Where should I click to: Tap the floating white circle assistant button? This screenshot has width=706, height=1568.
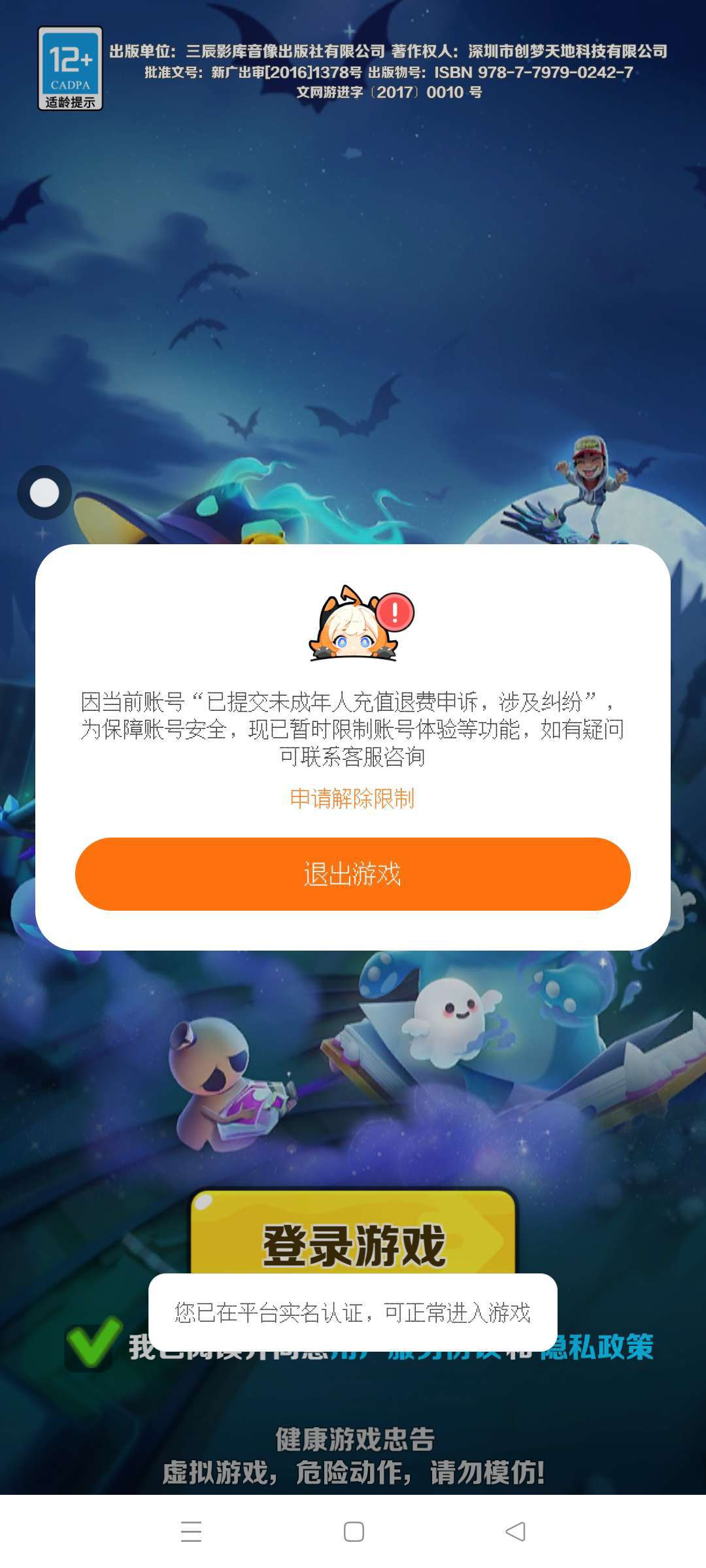click(44, 493)
